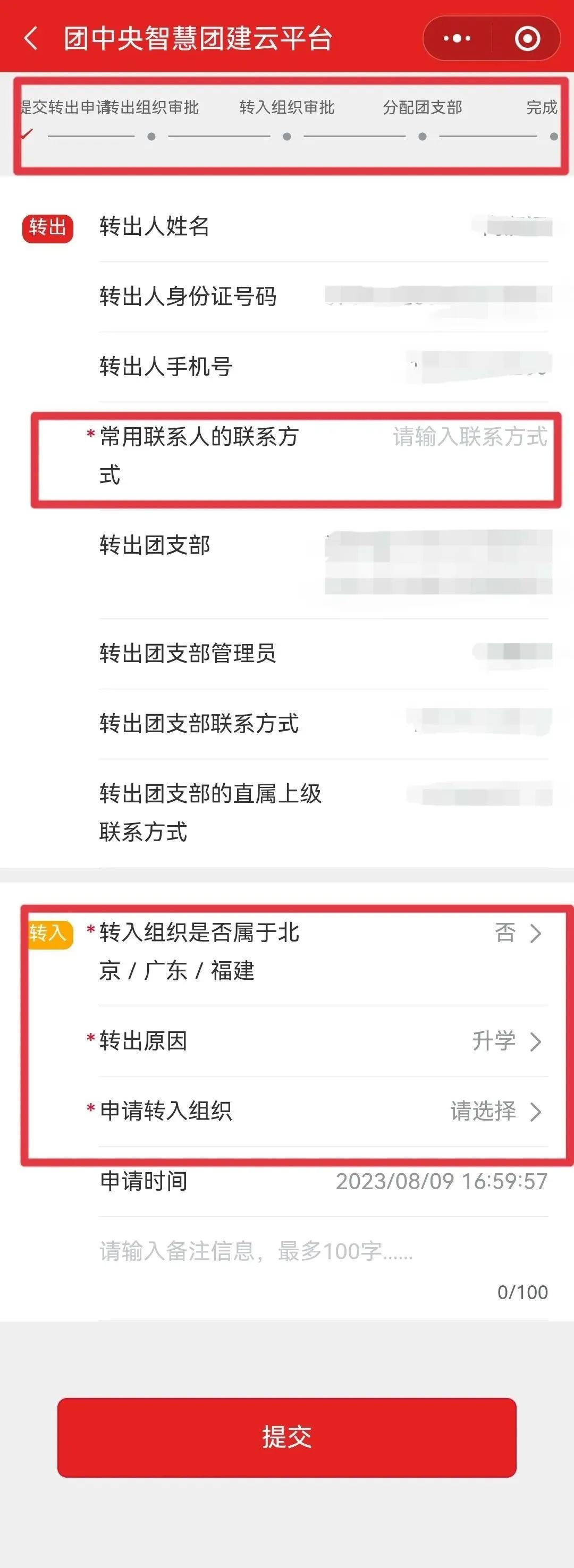Image resolution: width=574 pixels, height=1568 pixels.
Task: Open the mini program more options menu
Action: 457,38
